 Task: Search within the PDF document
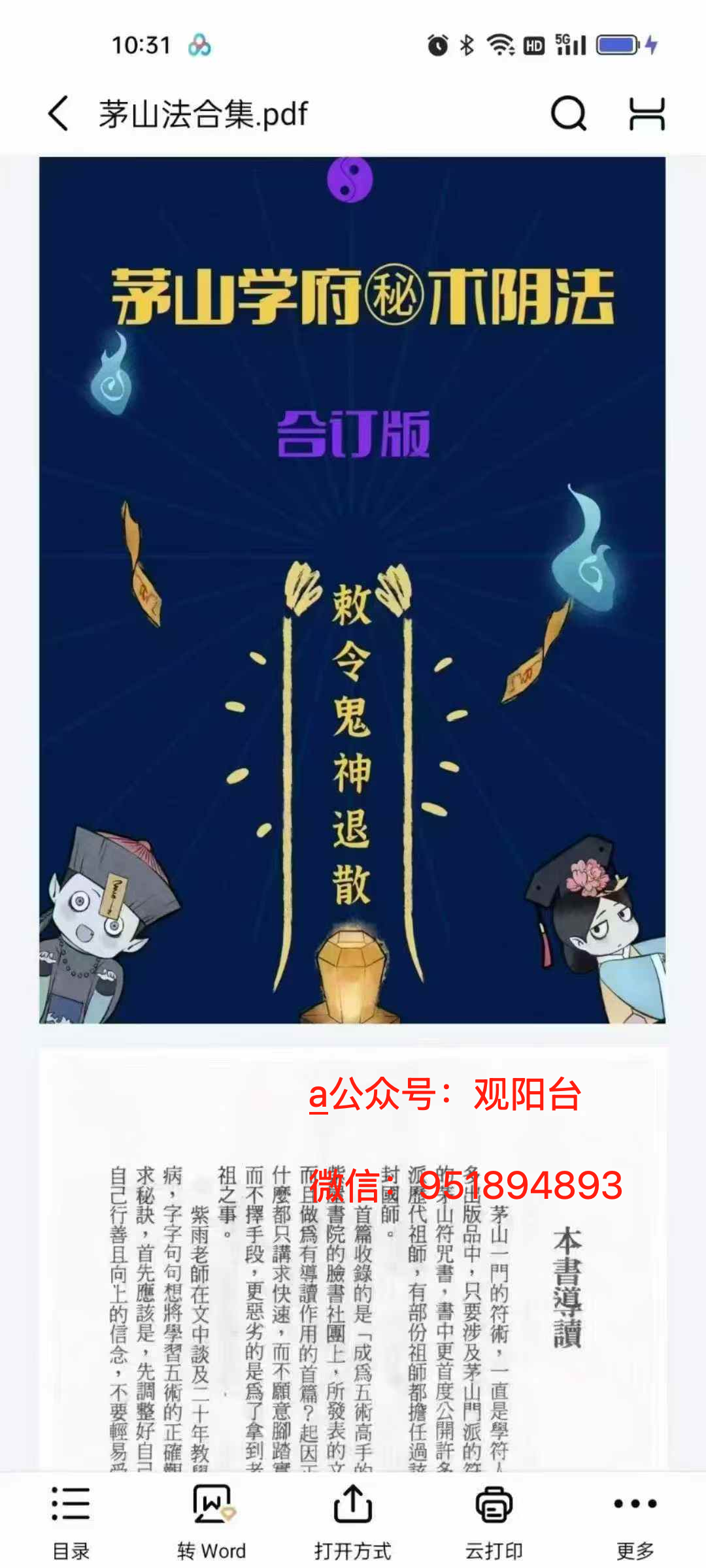pos(568,114)
